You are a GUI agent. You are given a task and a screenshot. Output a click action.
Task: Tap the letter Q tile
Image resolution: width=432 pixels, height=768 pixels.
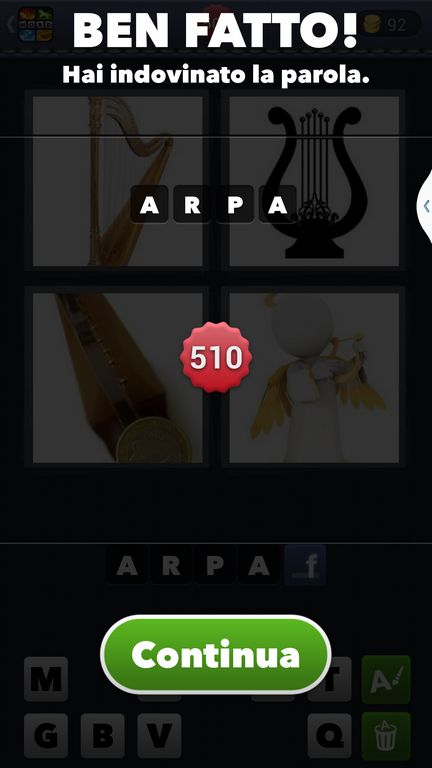[x=330, y=736]
